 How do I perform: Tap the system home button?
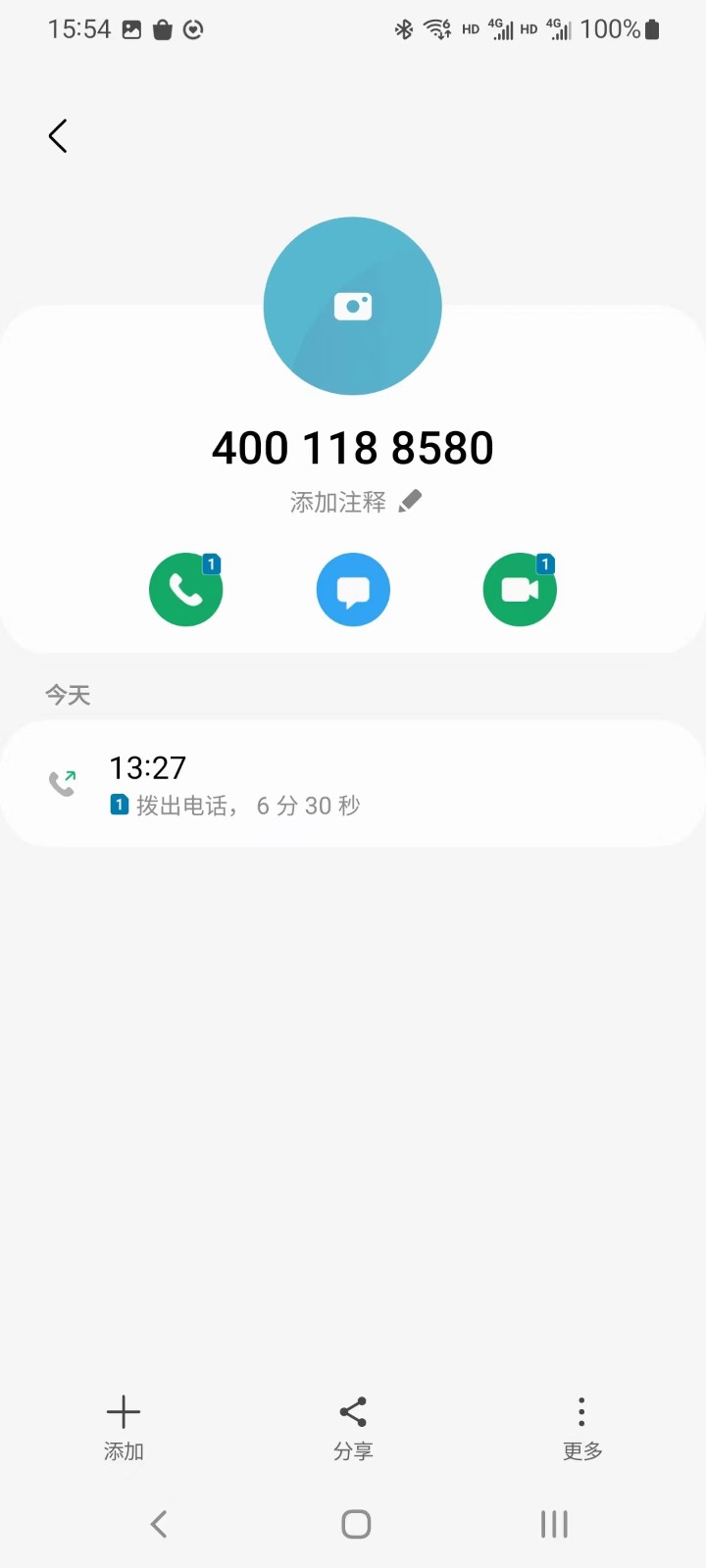click(x=356, y=1524)
